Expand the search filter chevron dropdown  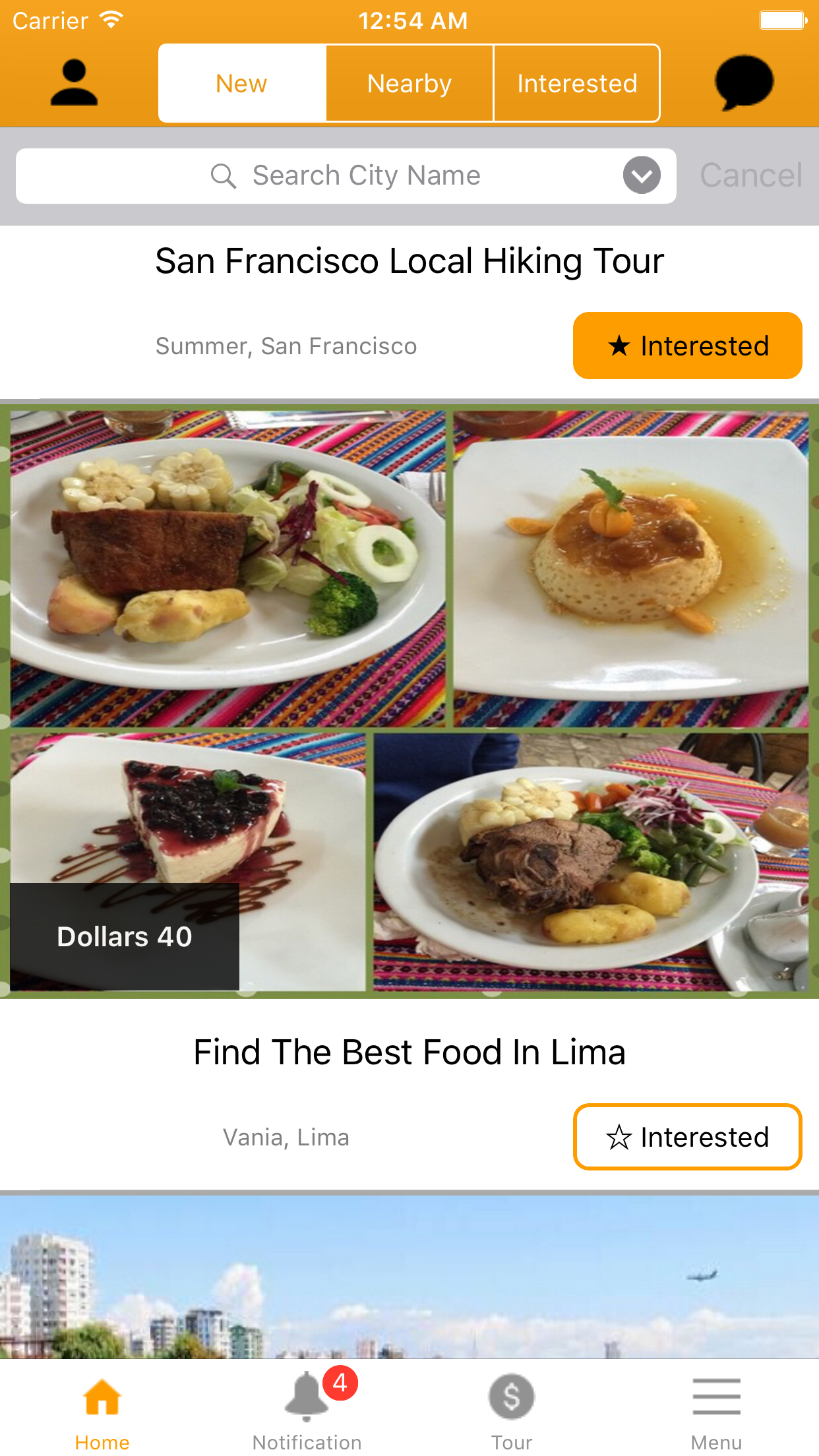point(641,175)
